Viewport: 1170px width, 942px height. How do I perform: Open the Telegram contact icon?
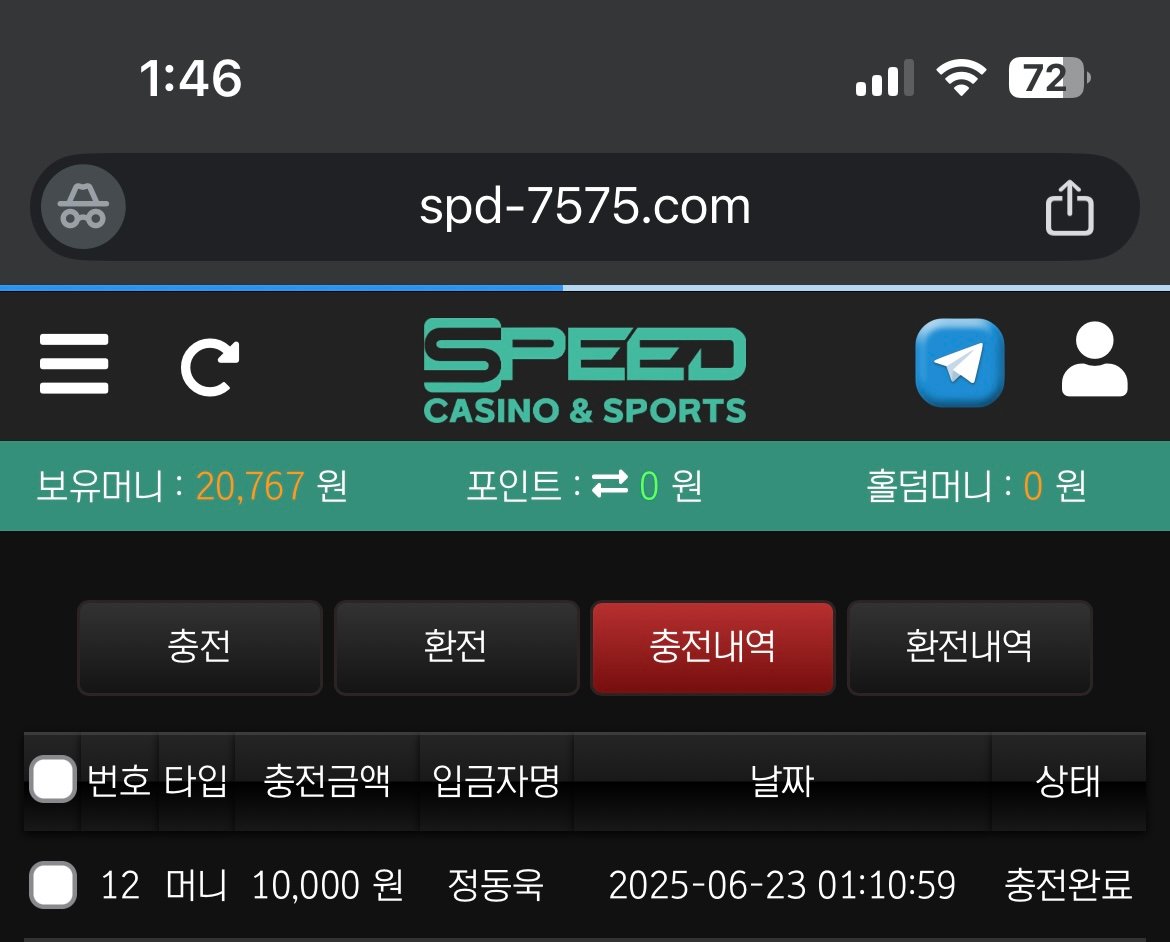pos(959,363)
